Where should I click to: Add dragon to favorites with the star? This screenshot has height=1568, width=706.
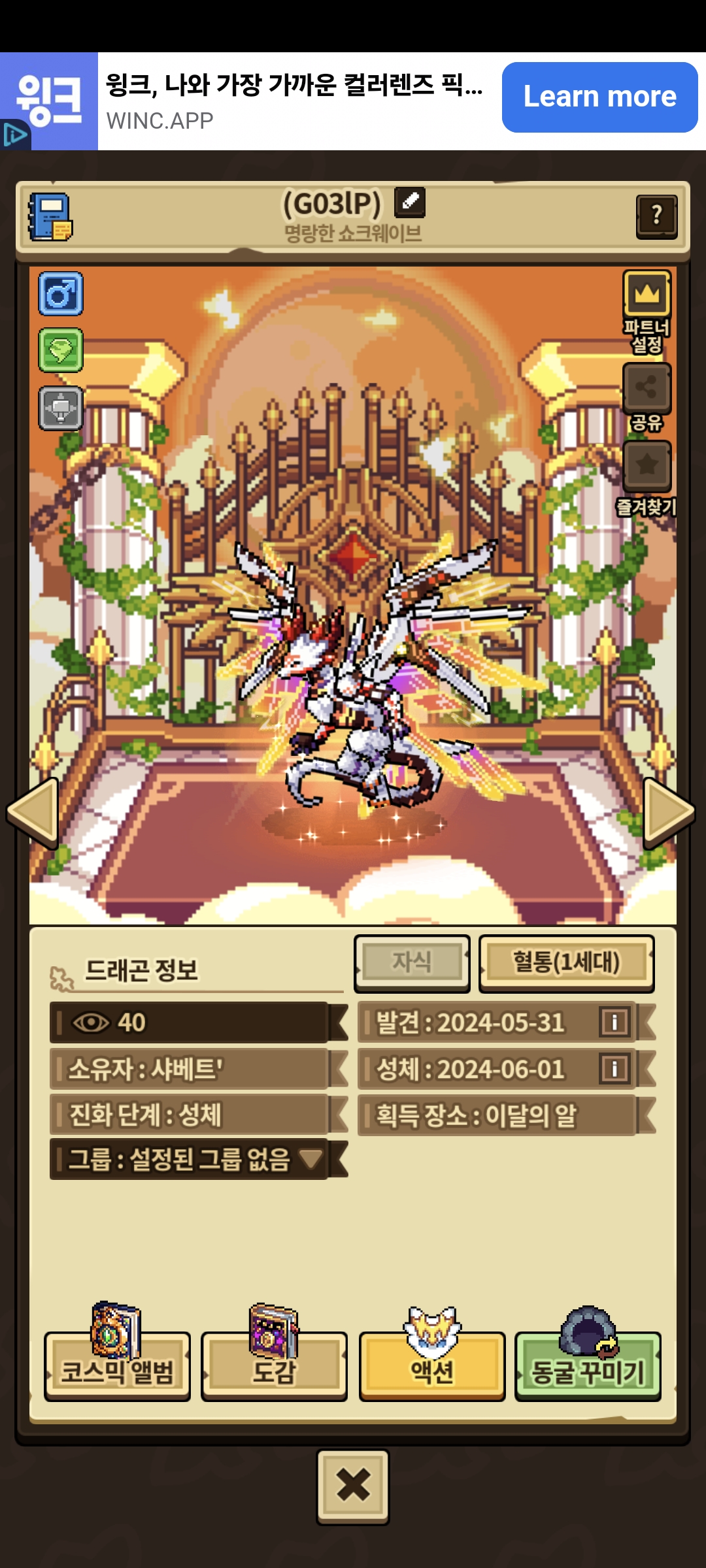(647, 465)
